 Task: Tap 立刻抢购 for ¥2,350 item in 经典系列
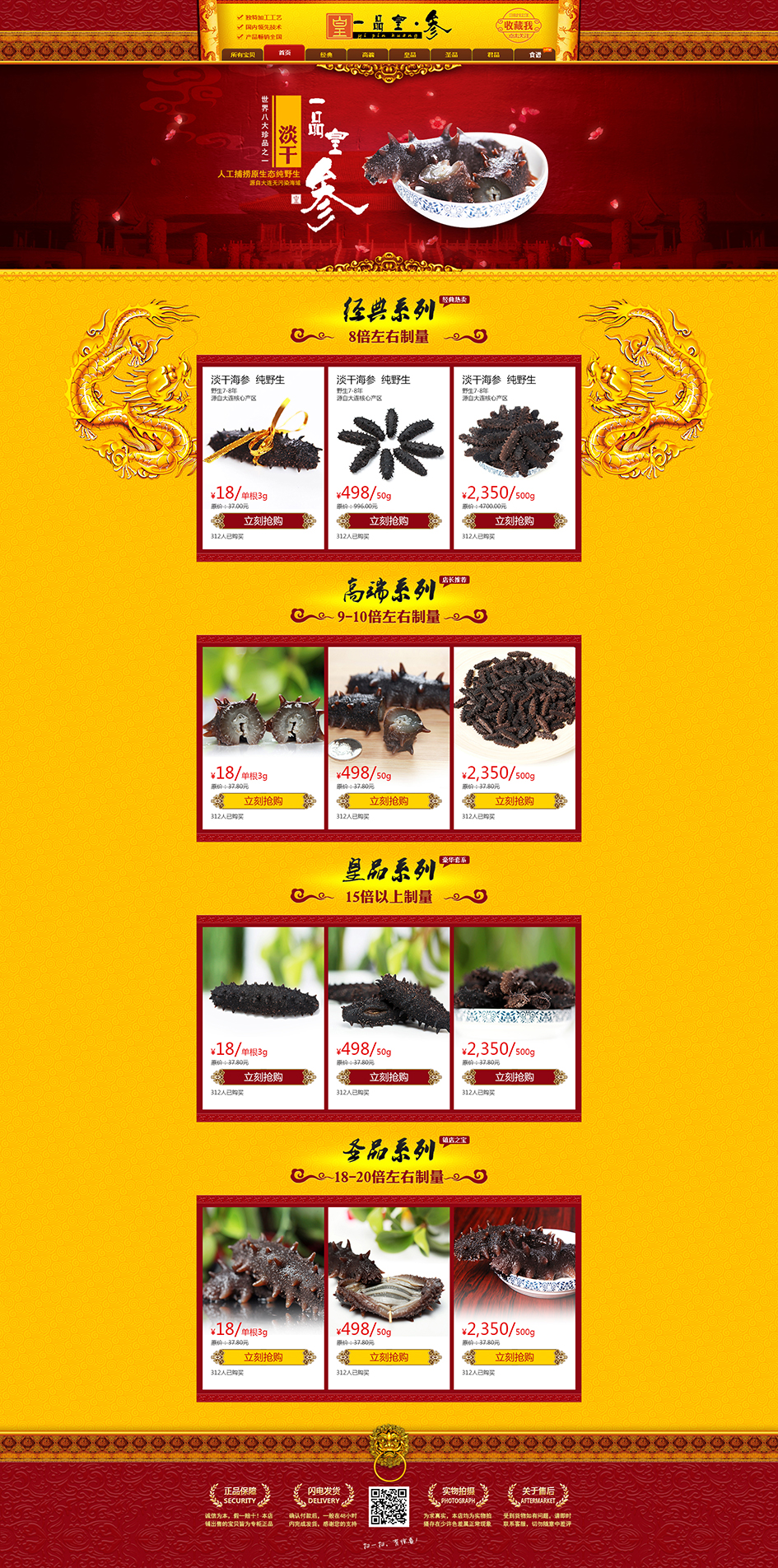[515, 520]
